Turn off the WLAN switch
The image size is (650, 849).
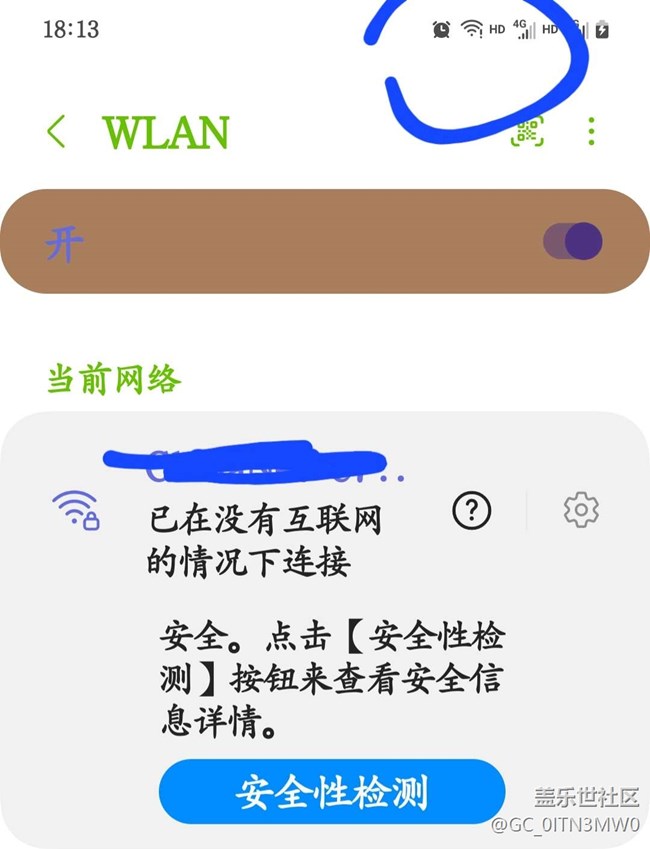click(574, 241)
